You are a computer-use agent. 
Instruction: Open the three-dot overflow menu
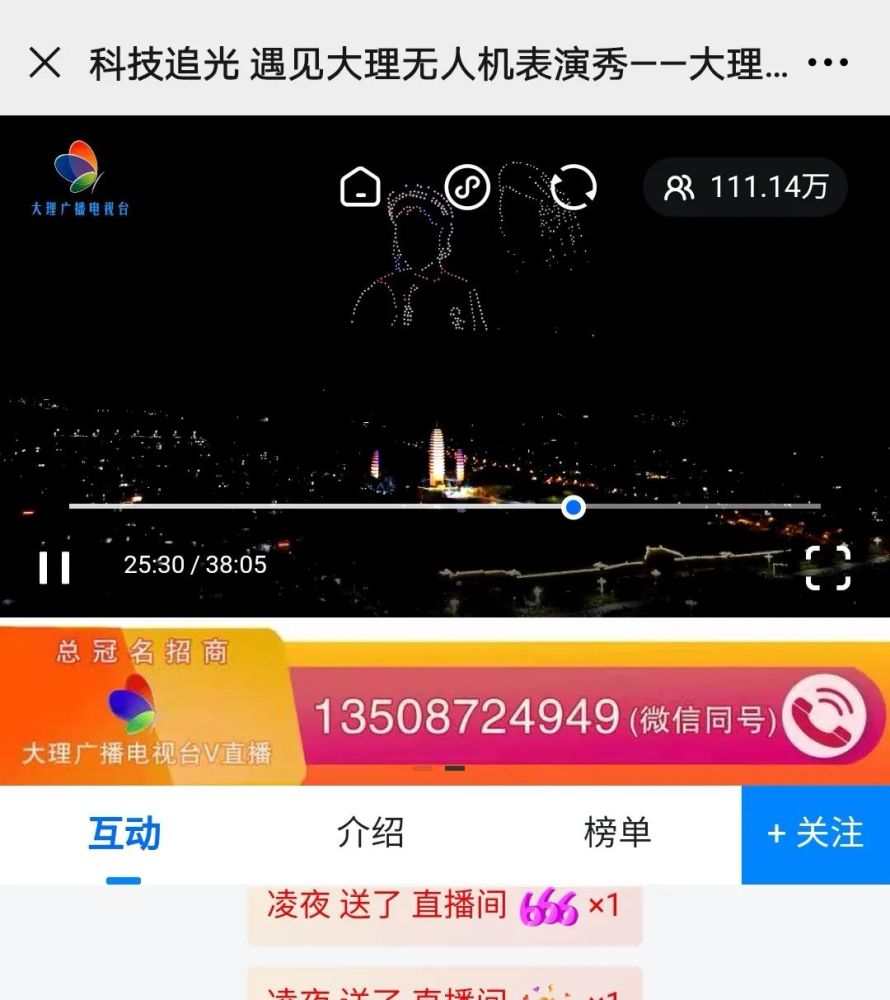(x=827, y=63)
